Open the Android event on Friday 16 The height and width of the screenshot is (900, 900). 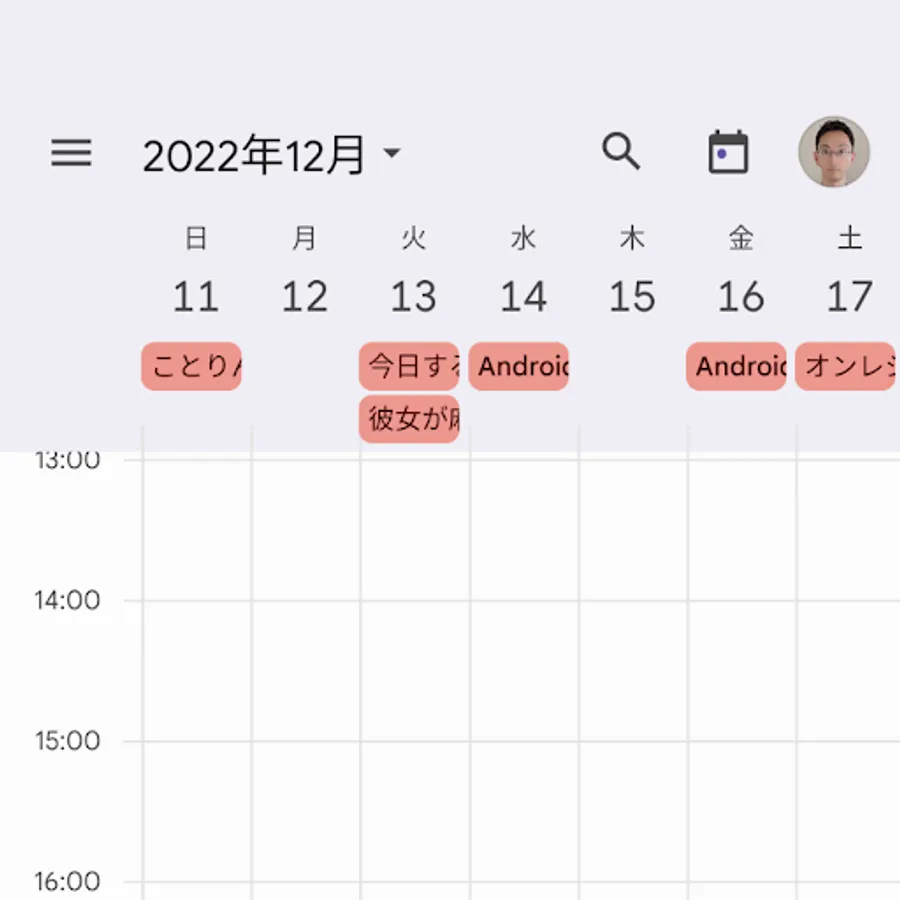736,366
